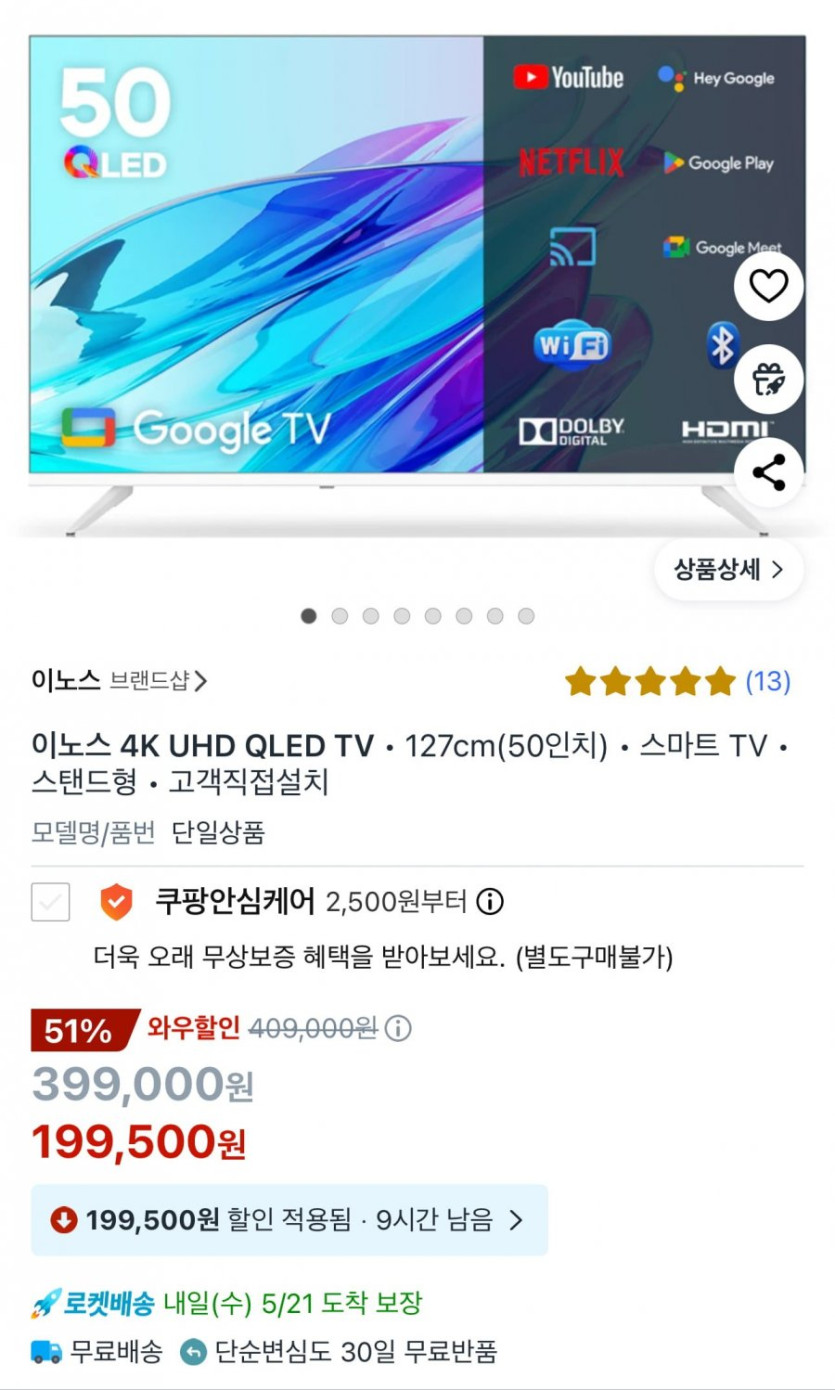Check the 쿠팡안심케어 checkbox

[x=51, y=903]
